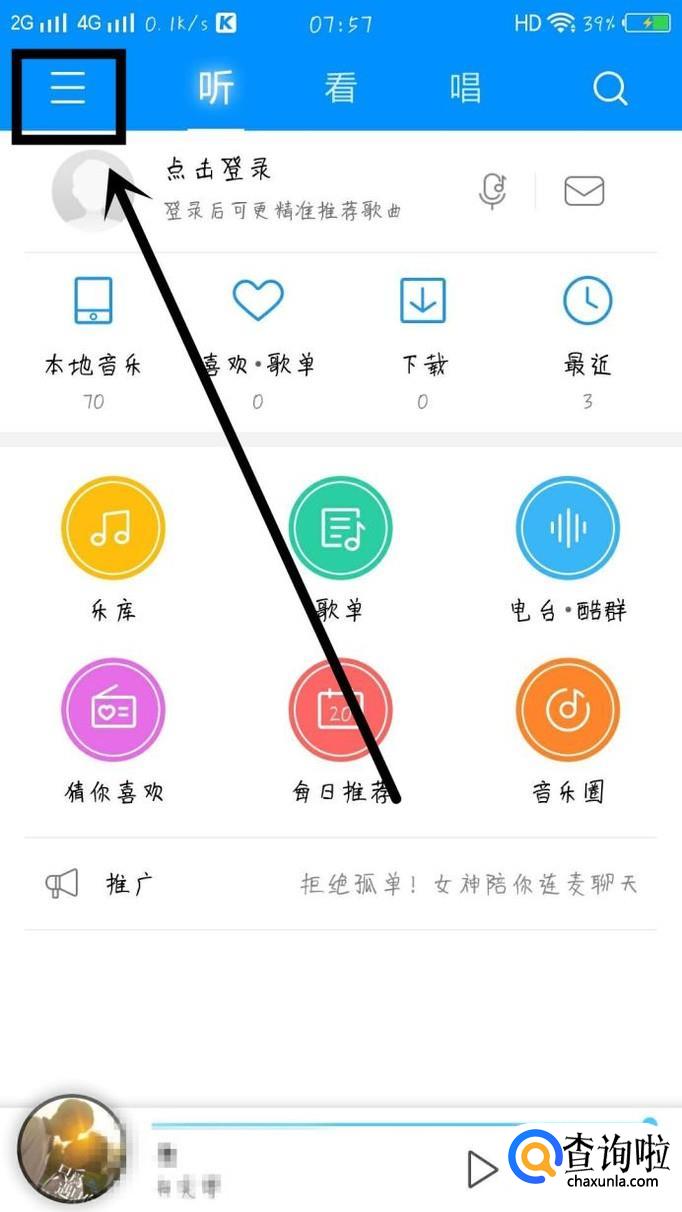Viewport: 682px width, 1212px height.
Task: Switch to the 看 tab
Action: [341, 90]
